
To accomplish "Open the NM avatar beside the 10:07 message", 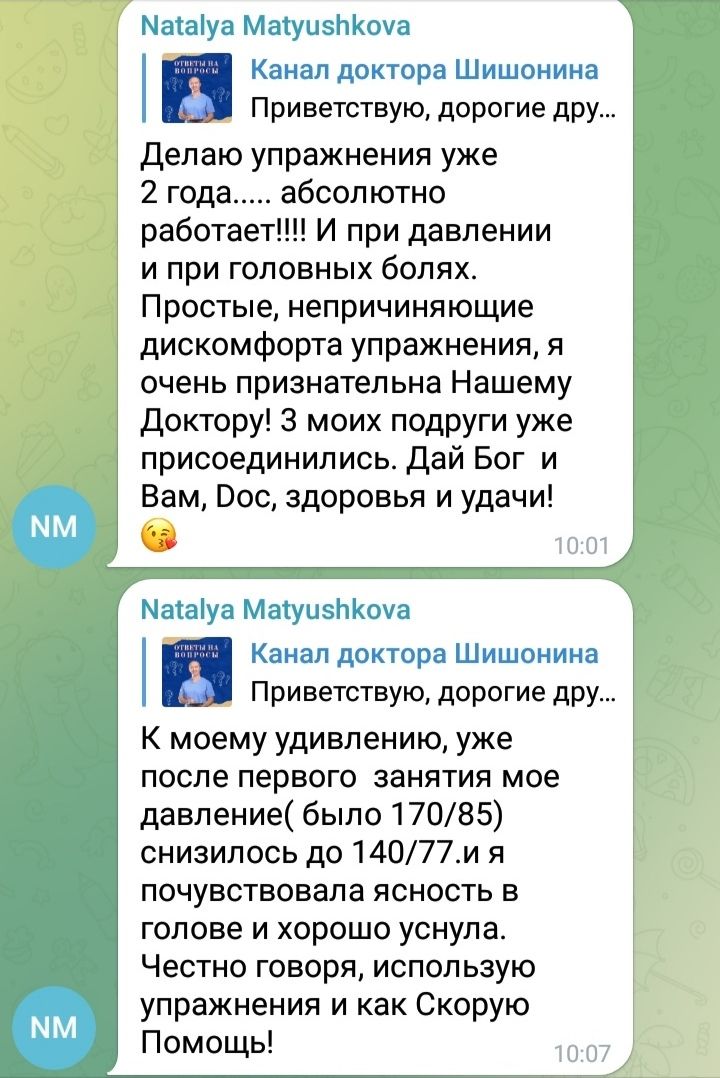I will pos(55,1026).
